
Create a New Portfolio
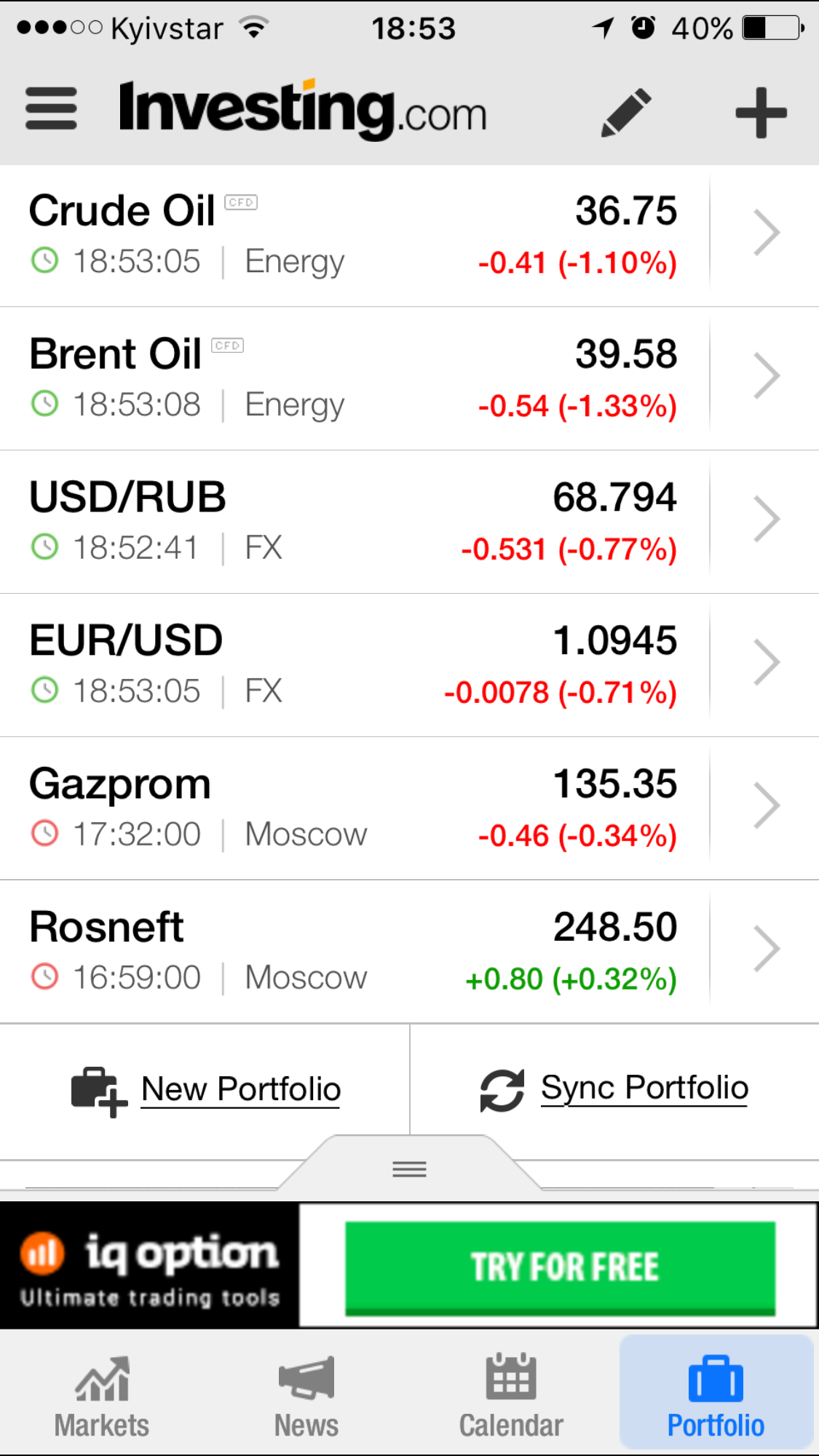(207, 1090)
